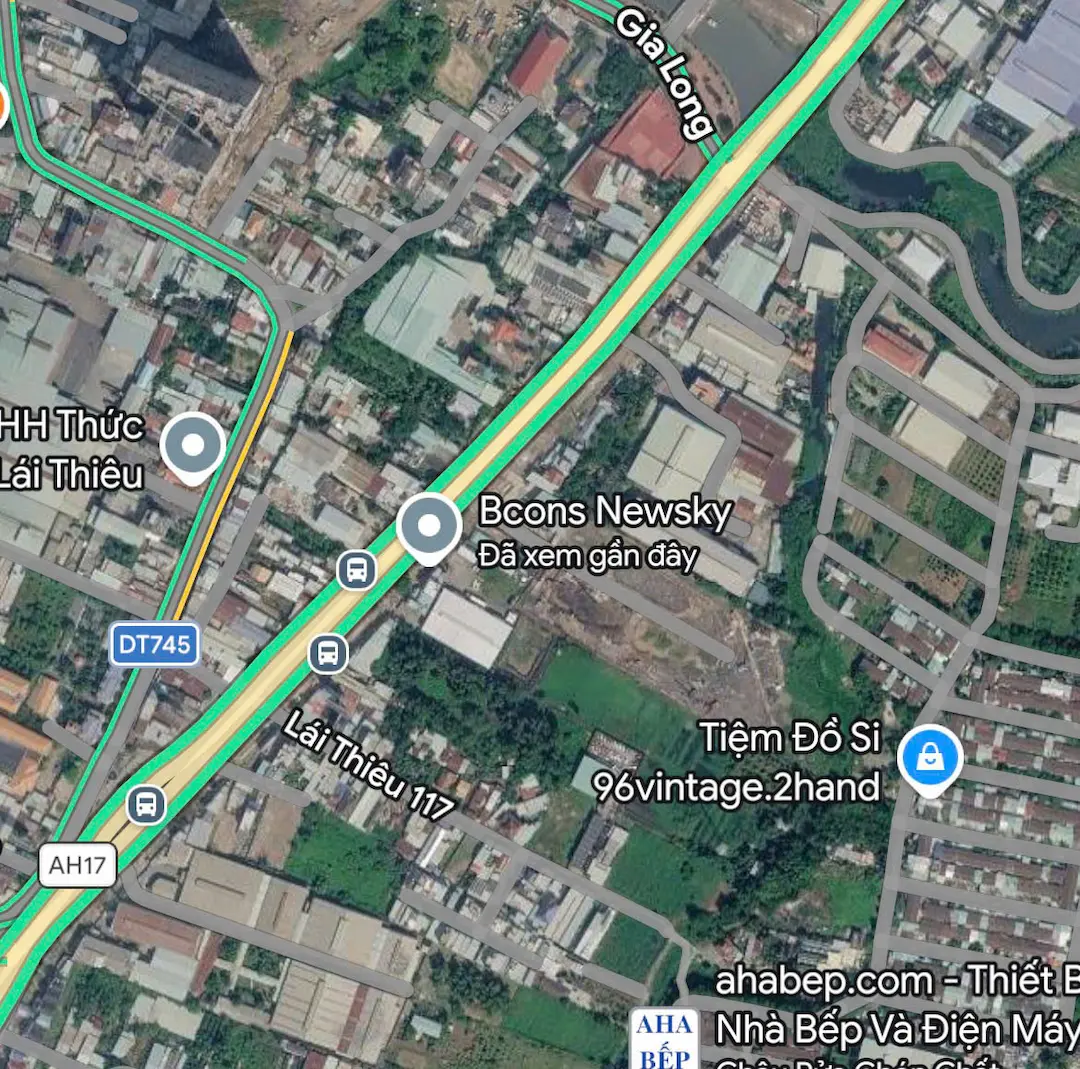Select the bus stop above Lái Thiêu 117
Screen dimensions: 1080x1069
click(x=328, y=653)
